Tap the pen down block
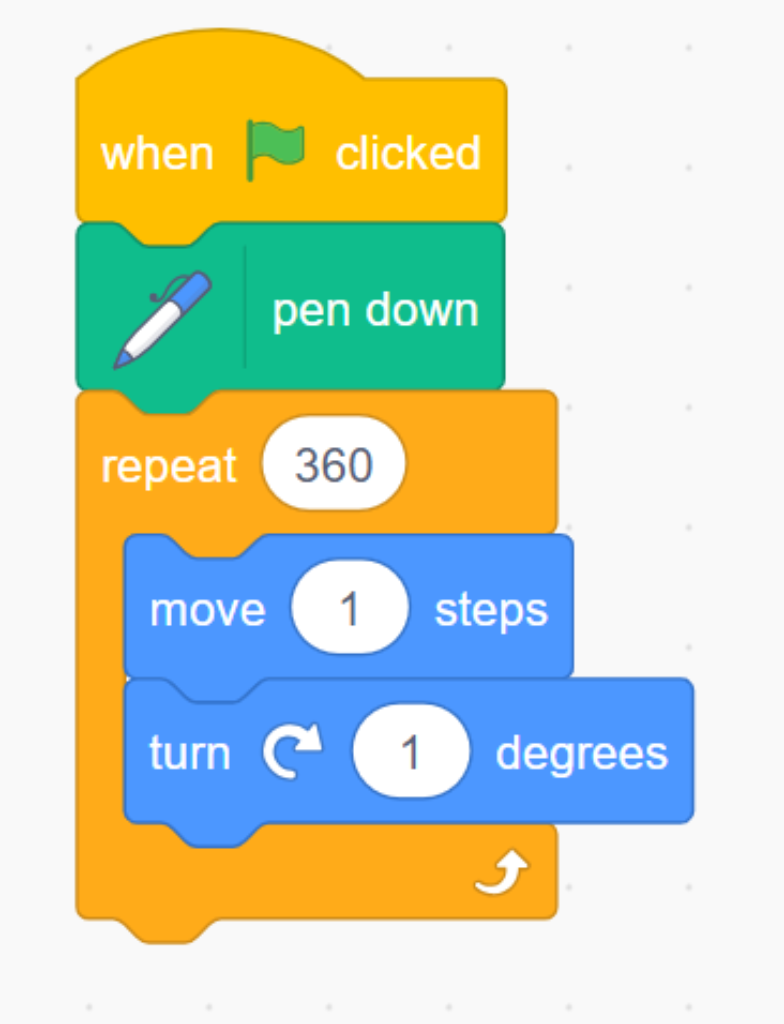This screenshot has width=784, height=1024. tap(374, 311)
